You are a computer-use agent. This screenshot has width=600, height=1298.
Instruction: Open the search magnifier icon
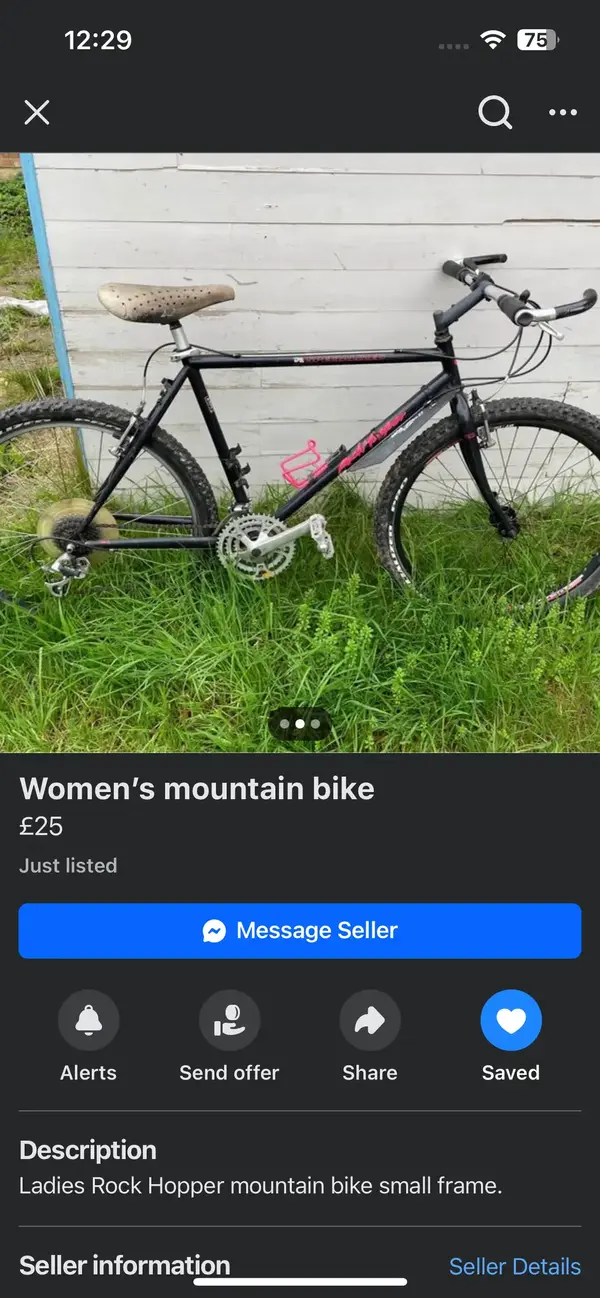pyautogui.click(x=494, y=113)
